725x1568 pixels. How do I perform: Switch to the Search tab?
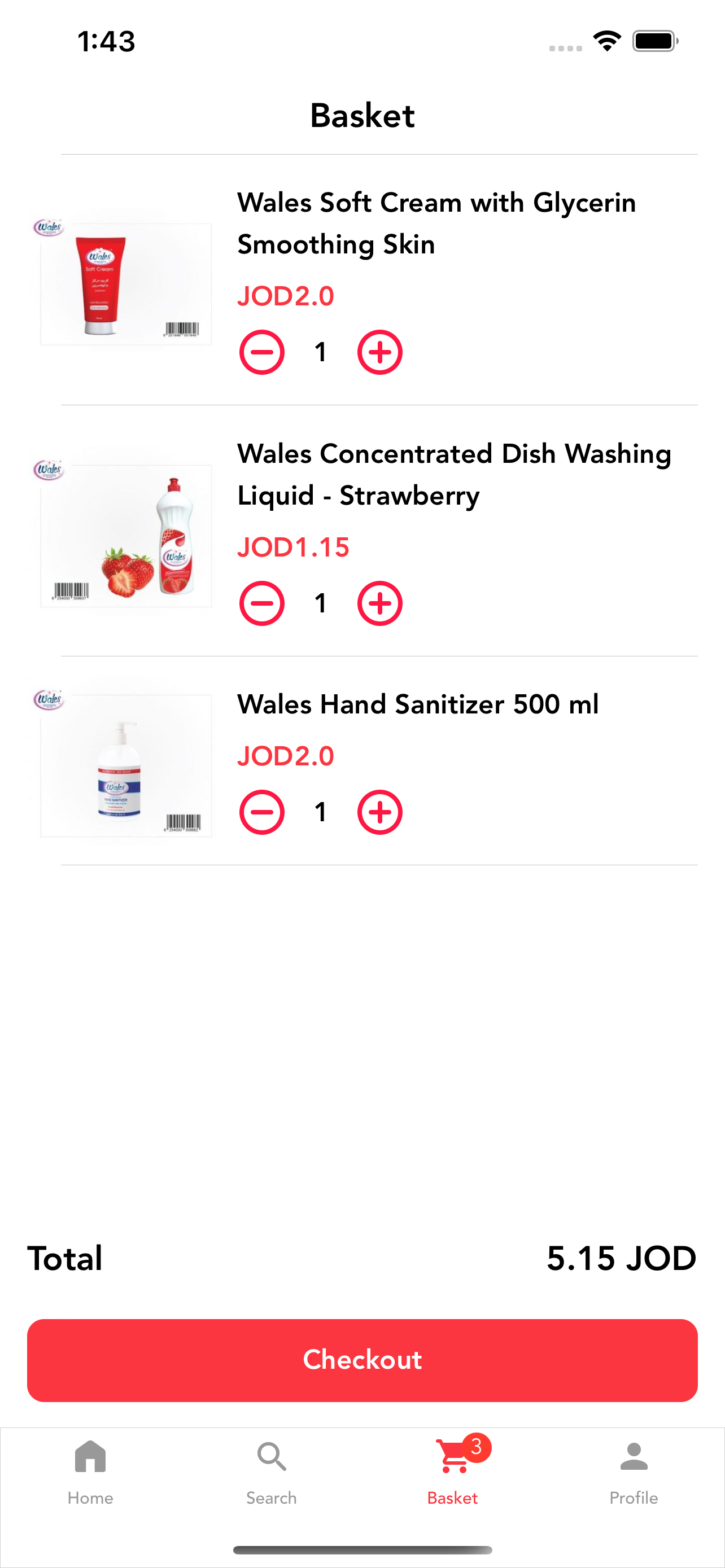click(x=271, y=1471)
